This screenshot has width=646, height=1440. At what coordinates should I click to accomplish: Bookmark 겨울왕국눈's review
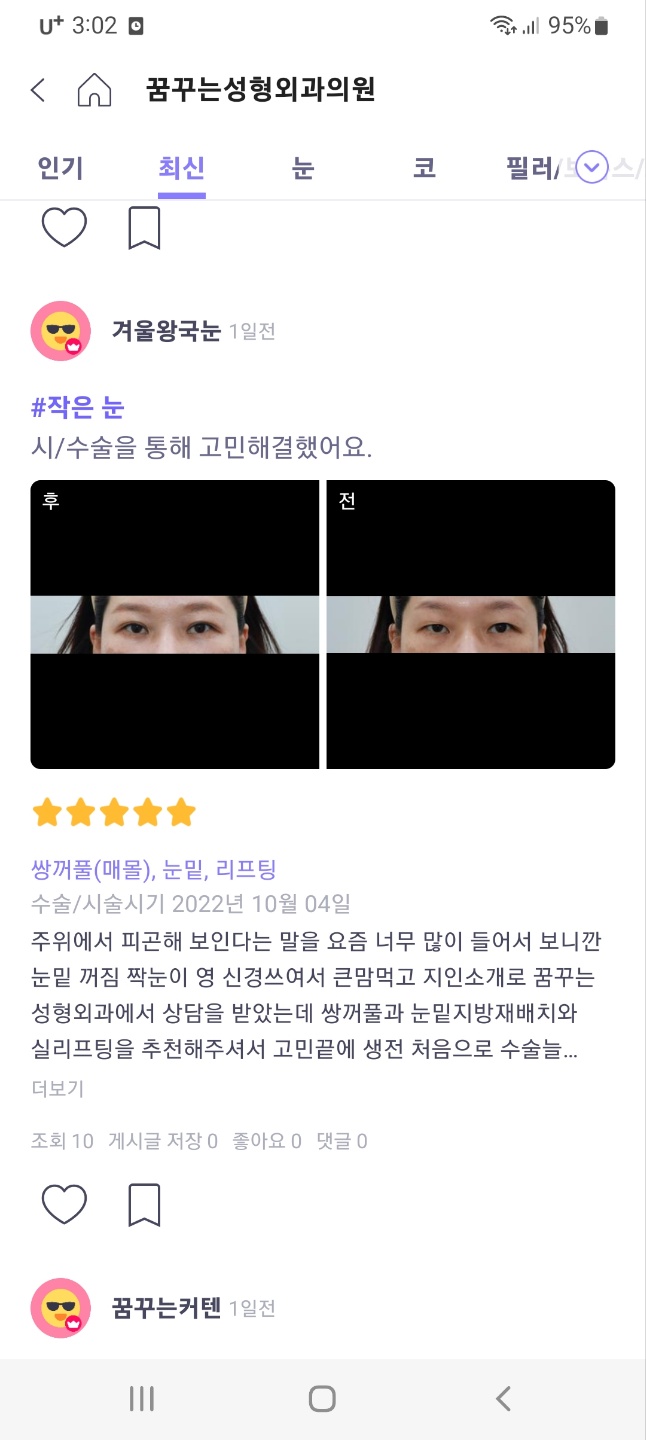click(x=145, y=1205)
